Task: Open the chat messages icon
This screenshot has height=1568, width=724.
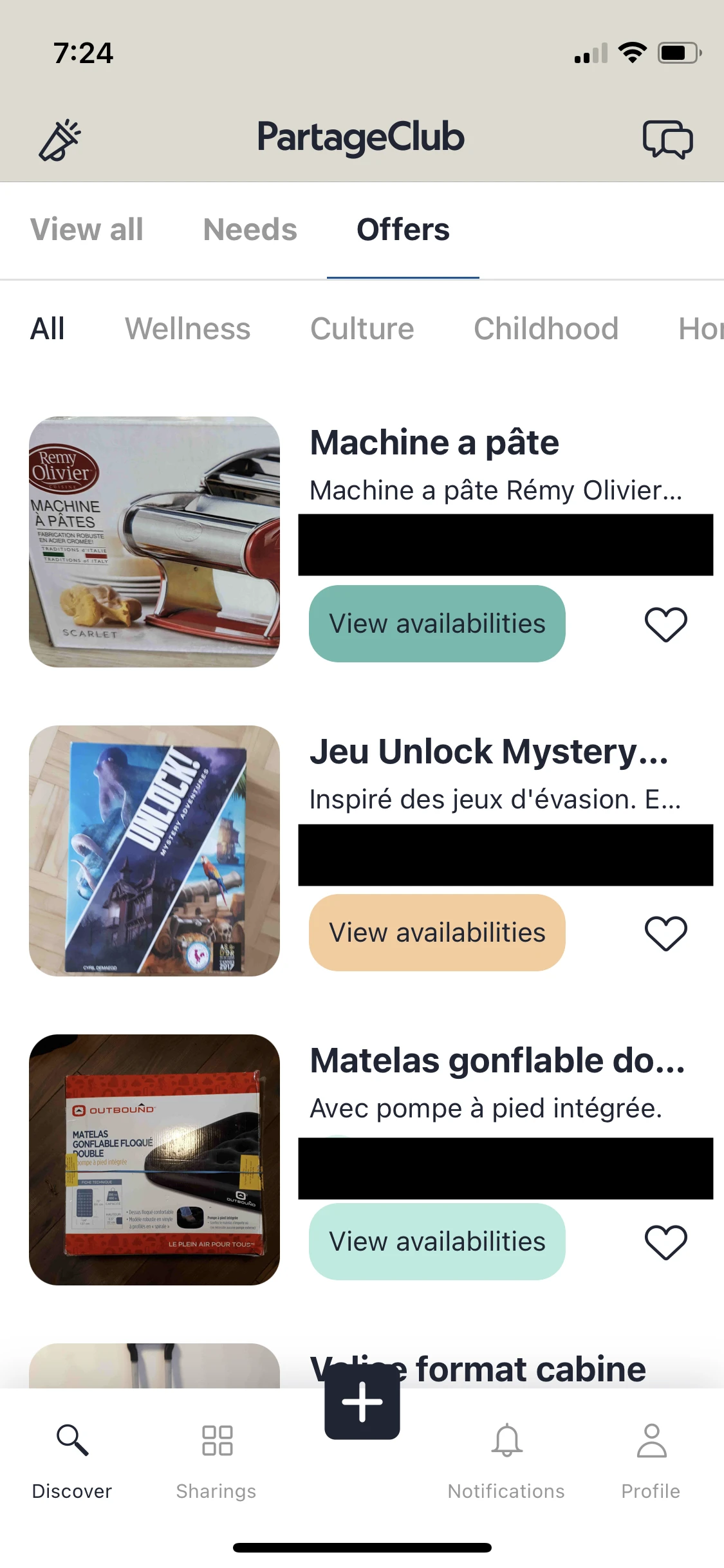Action: coord(667,139)
